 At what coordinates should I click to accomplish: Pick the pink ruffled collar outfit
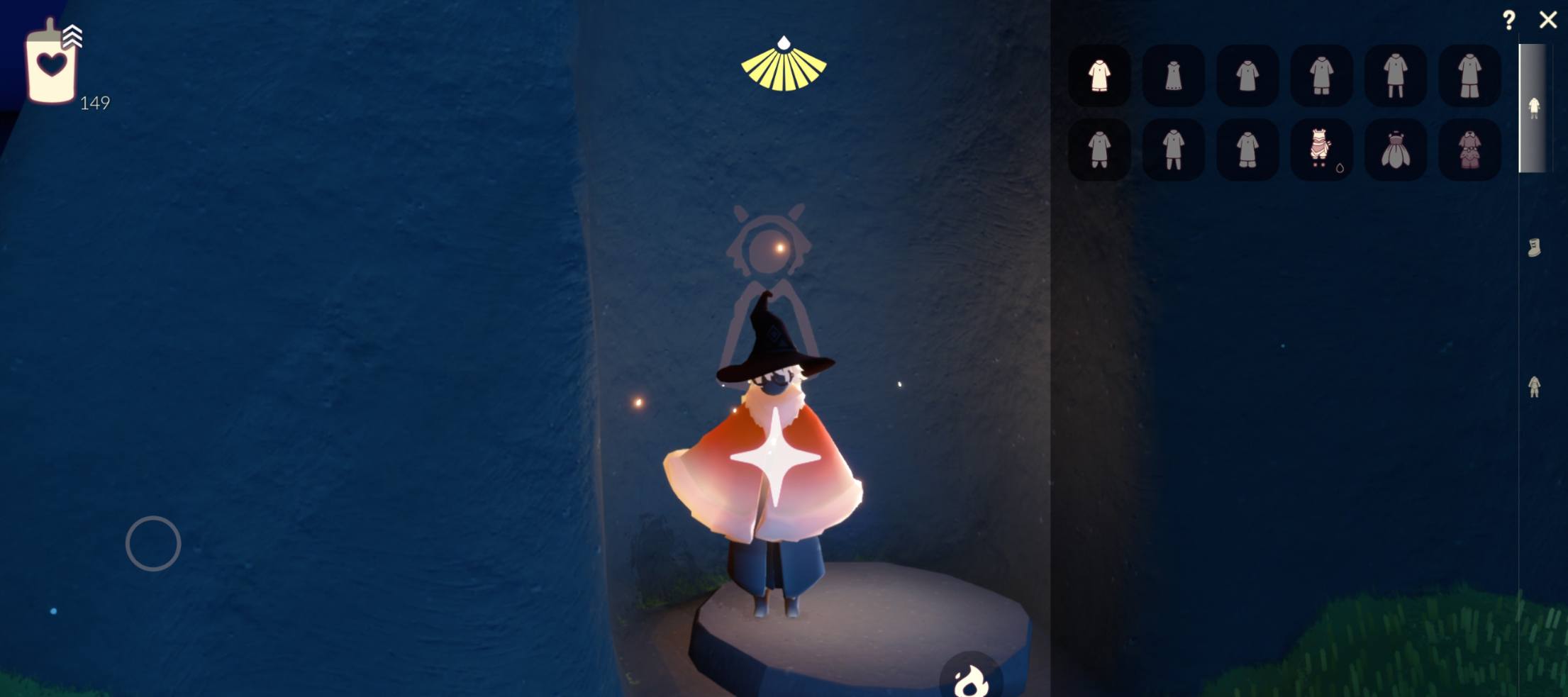click(x=1469, y=149)
